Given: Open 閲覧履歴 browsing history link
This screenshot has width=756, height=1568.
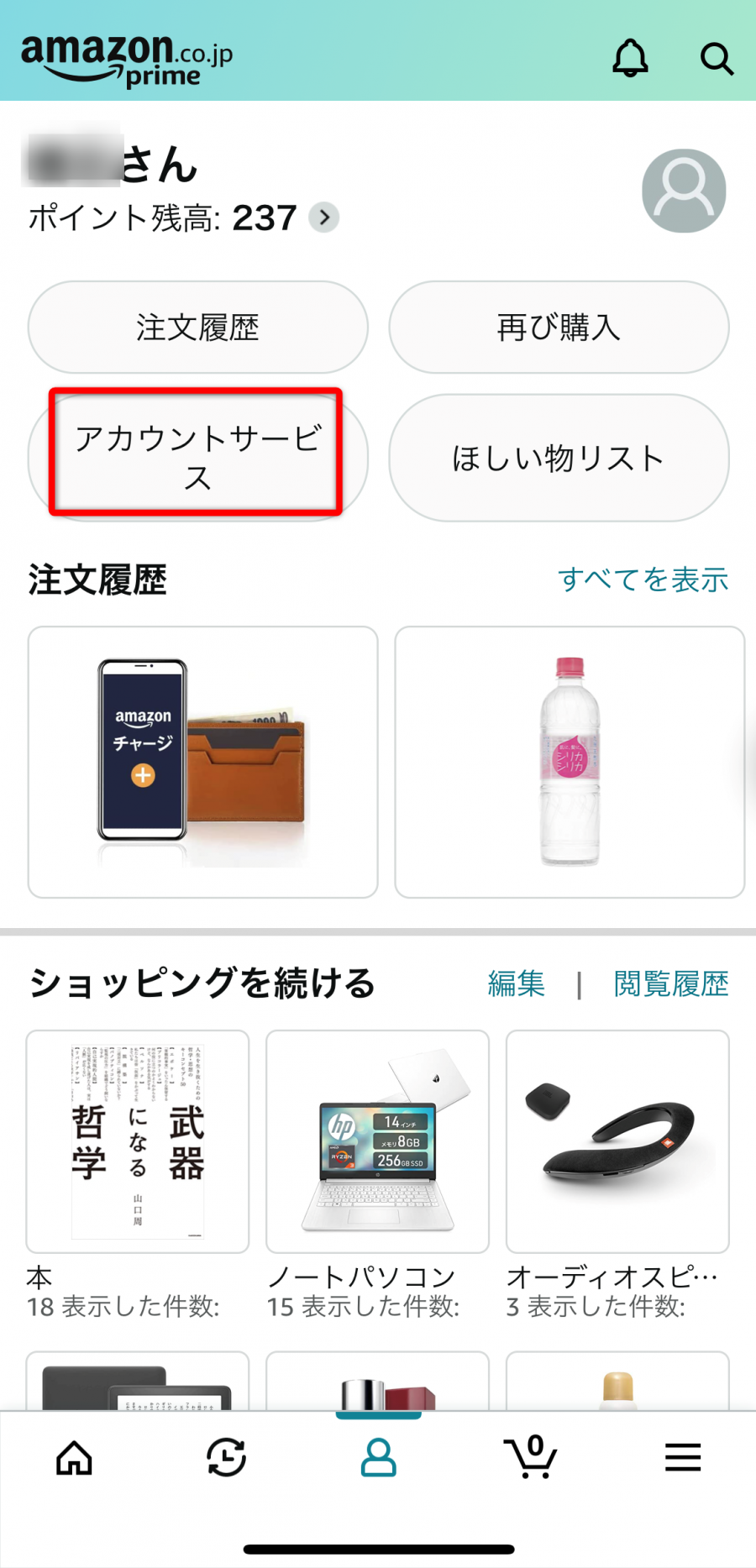Looking at the screenshot, I should coord(669,983).
